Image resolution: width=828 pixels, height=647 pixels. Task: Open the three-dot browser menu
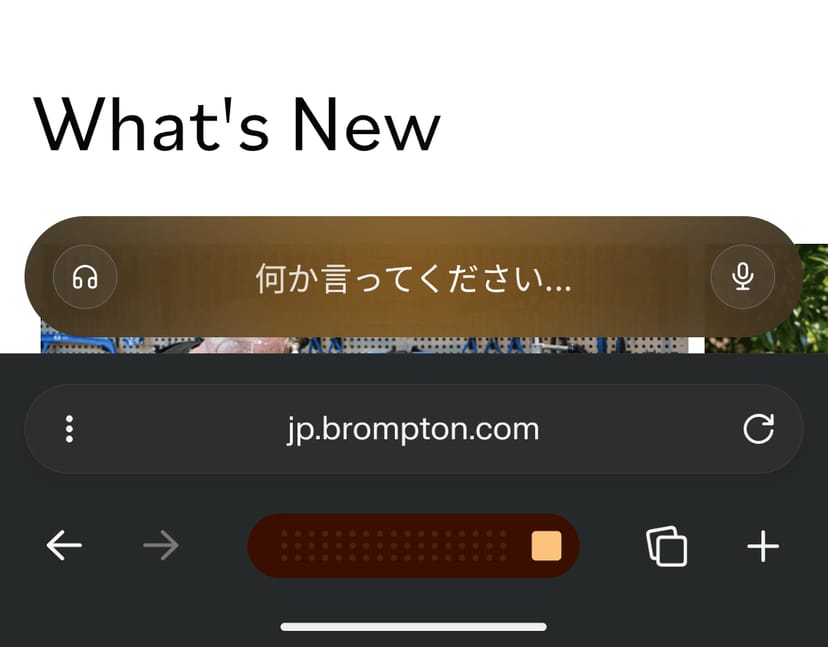[69, 429]
